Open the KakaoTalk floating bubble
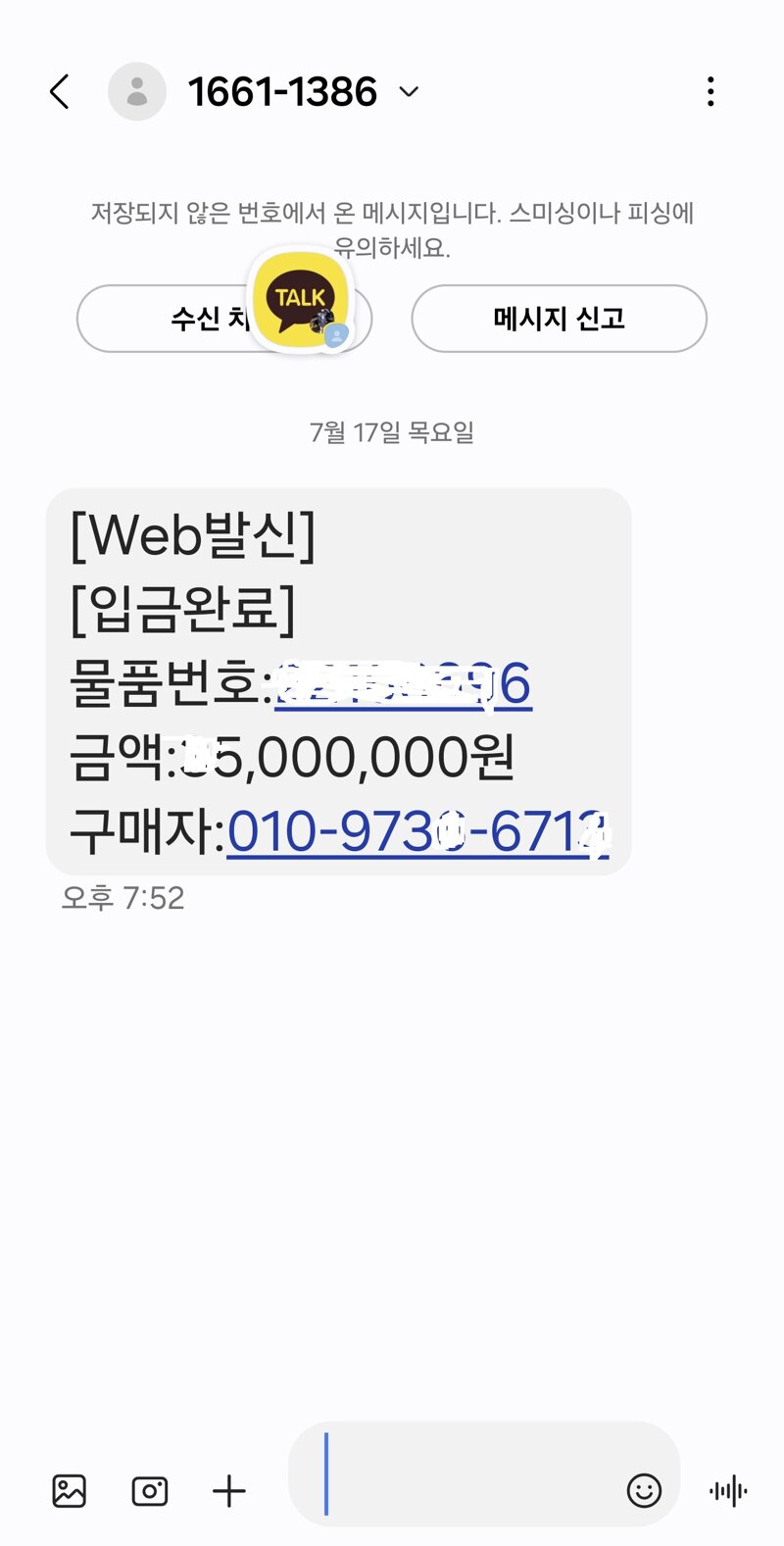784x1546 pixels. pos(301,300)
